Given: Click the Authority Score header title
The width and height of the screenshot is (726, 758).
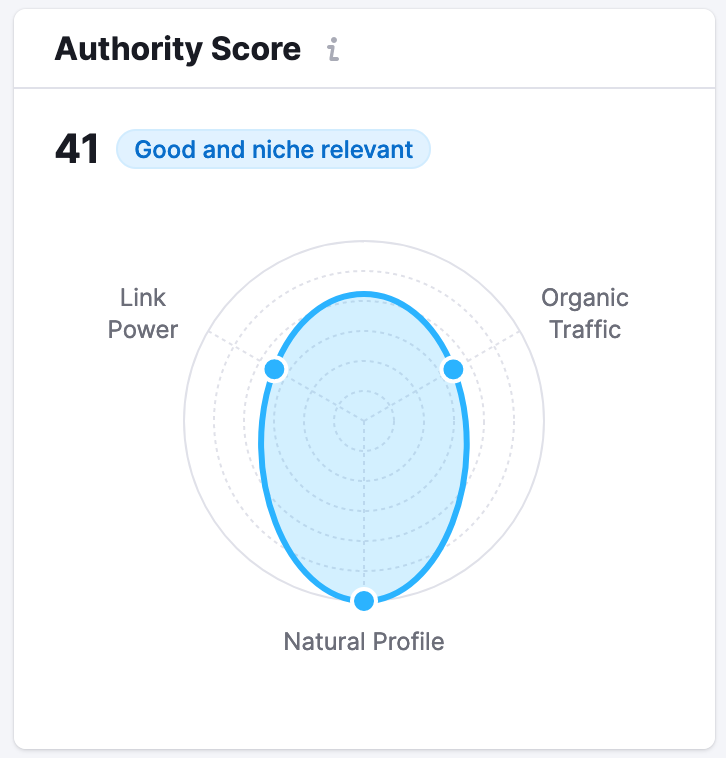Looking at the screenshot, I should (x=178, y=48).
